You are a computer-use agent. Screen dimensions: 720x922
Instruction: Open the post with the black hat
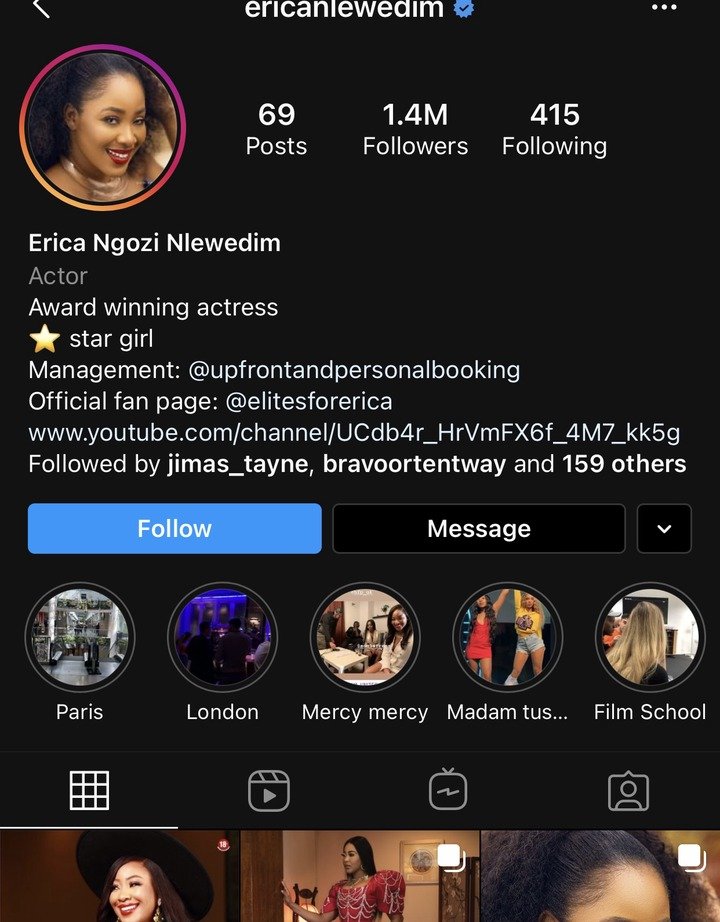(118, 876)
